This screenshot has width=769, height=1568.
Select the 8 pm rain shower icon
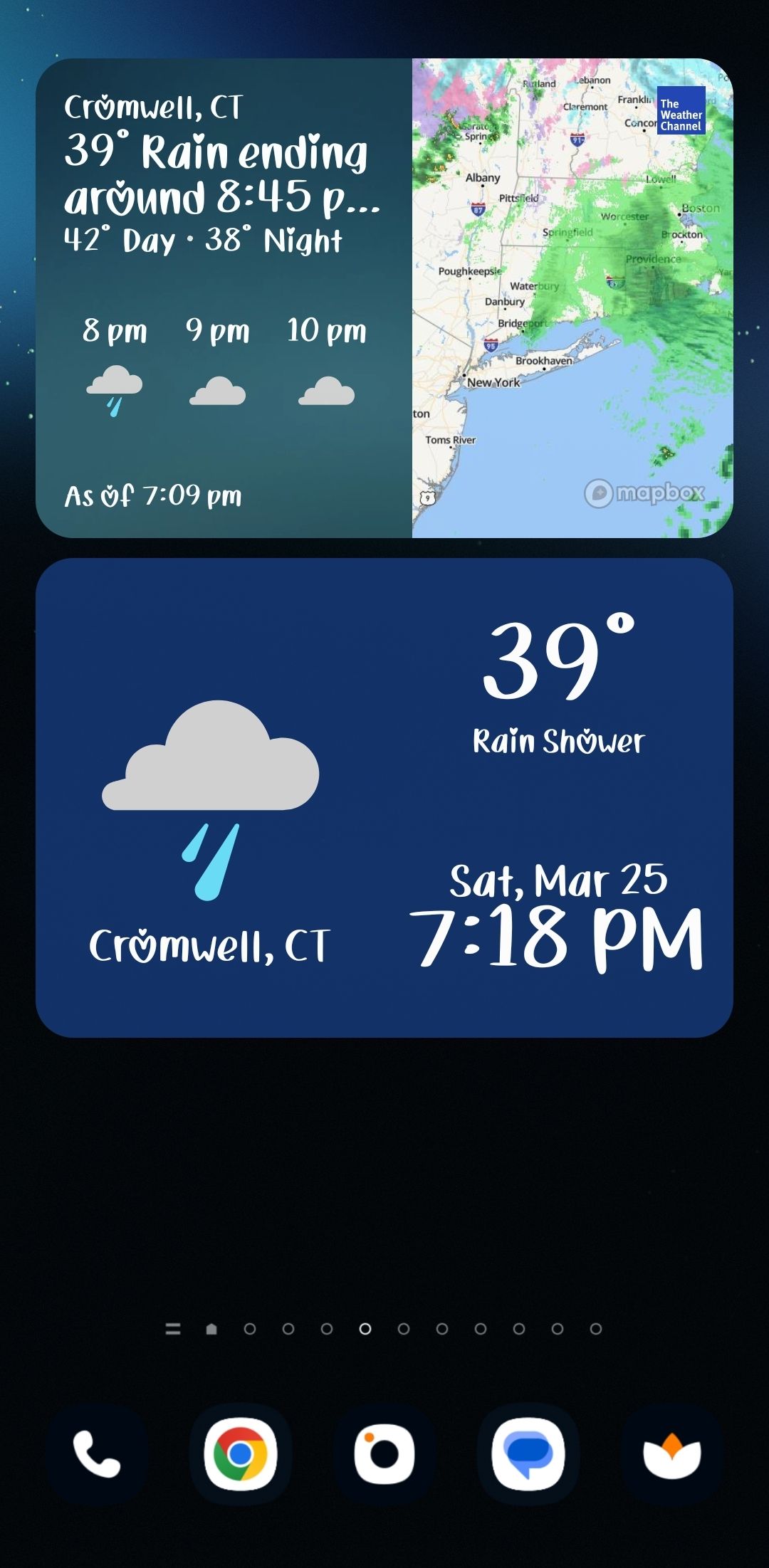point(114,390)
